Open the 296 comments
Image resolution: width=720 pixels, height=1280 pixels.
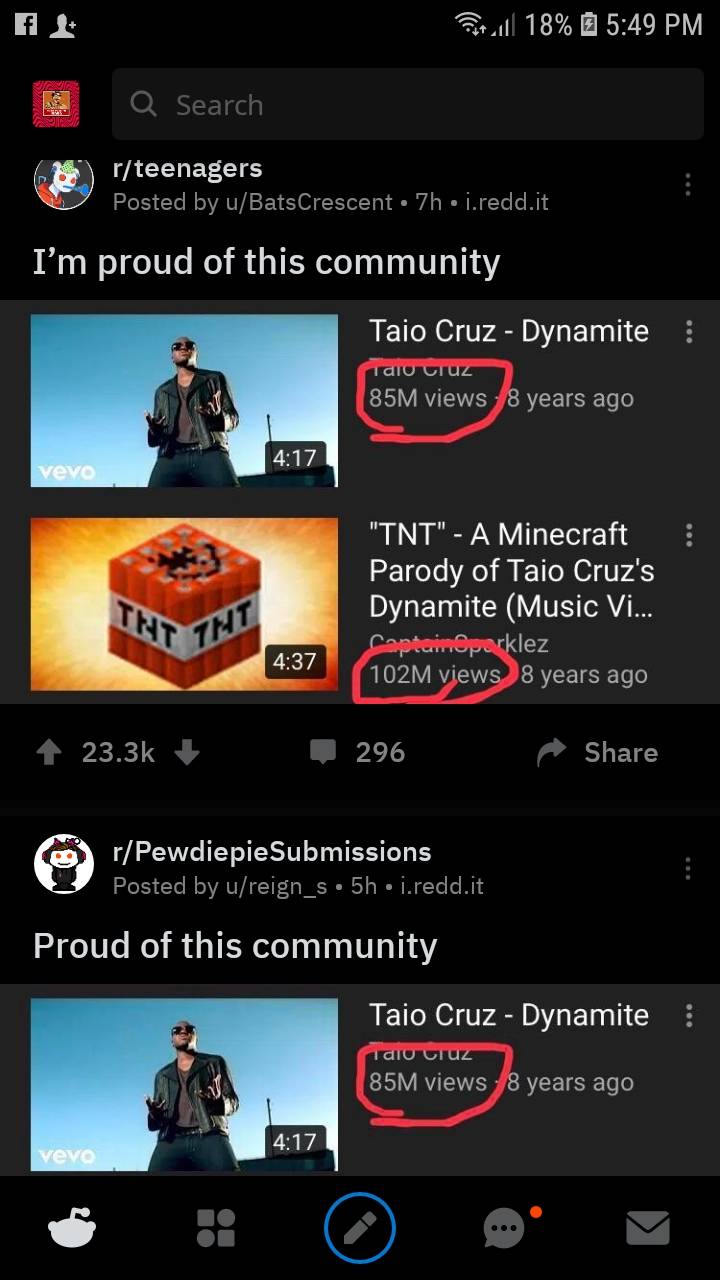pyautogui.click(x=357, y=752)
